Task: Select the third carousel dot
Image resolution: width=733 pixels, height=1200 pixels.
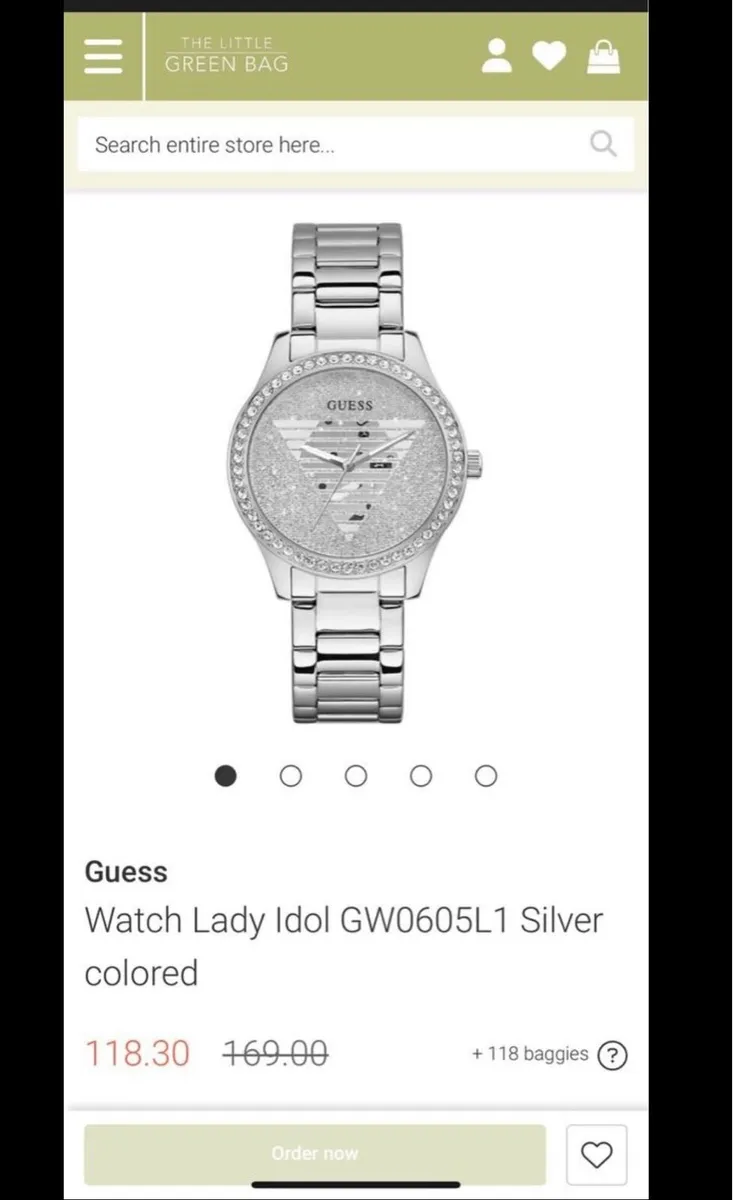Action: (x=356, y=775)
